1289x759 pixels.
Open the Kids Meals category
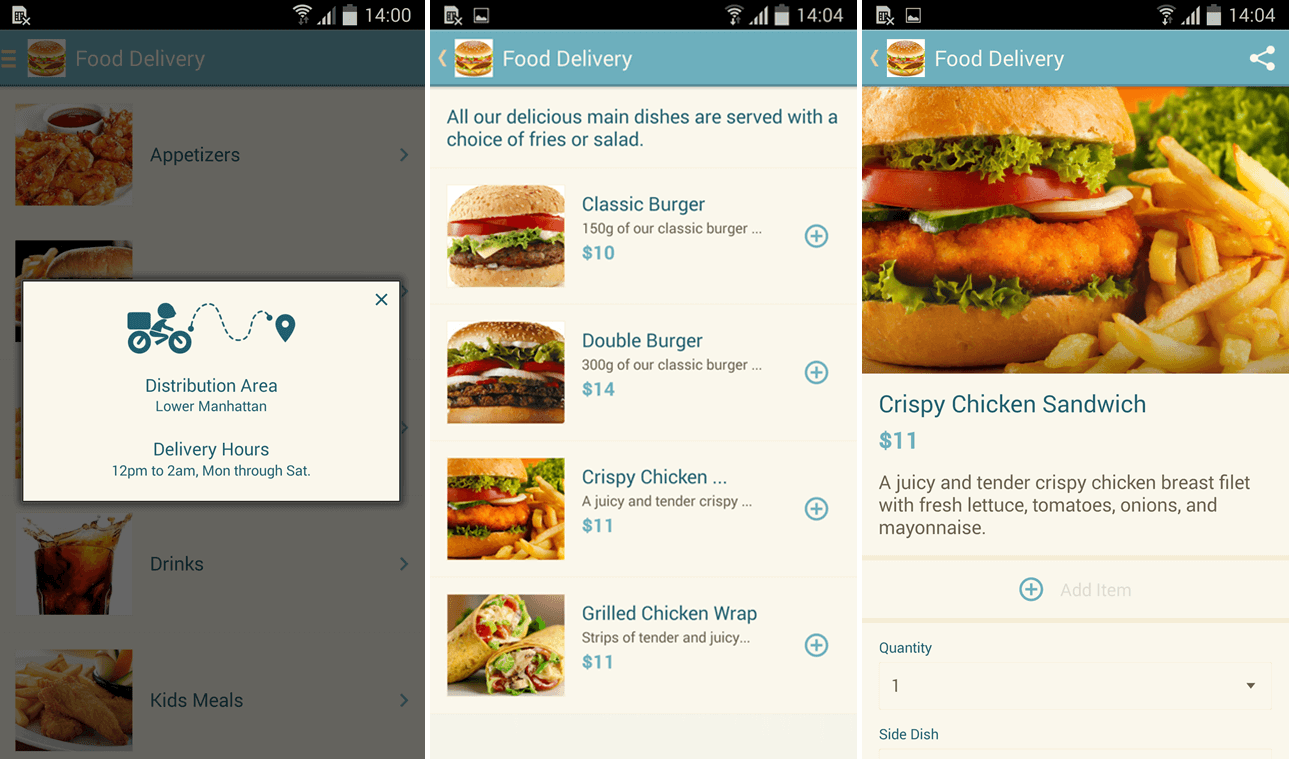coord(196,700)
